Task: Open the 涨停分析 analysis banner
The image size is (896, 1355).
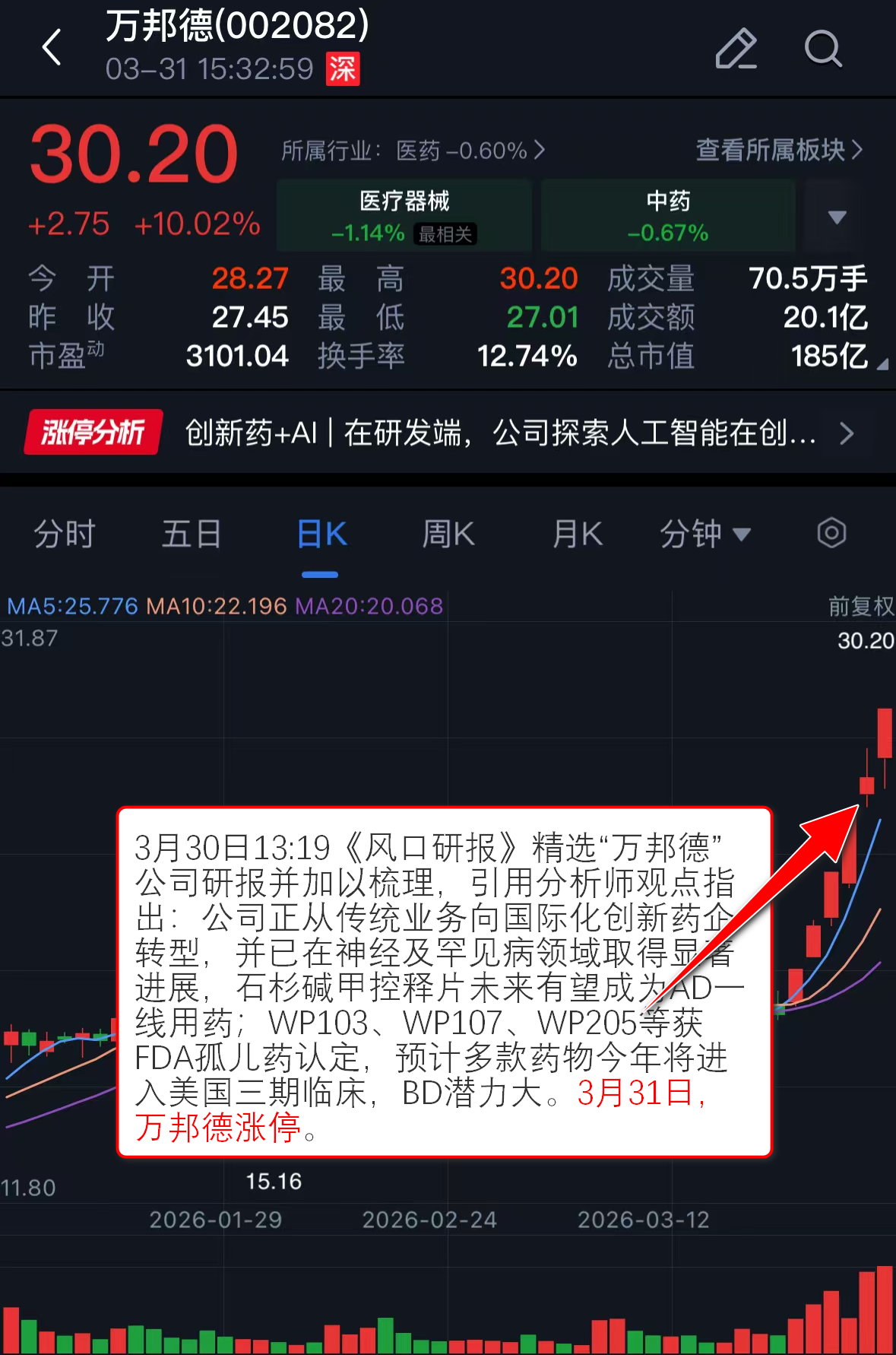Action: [x=448, y=433]
